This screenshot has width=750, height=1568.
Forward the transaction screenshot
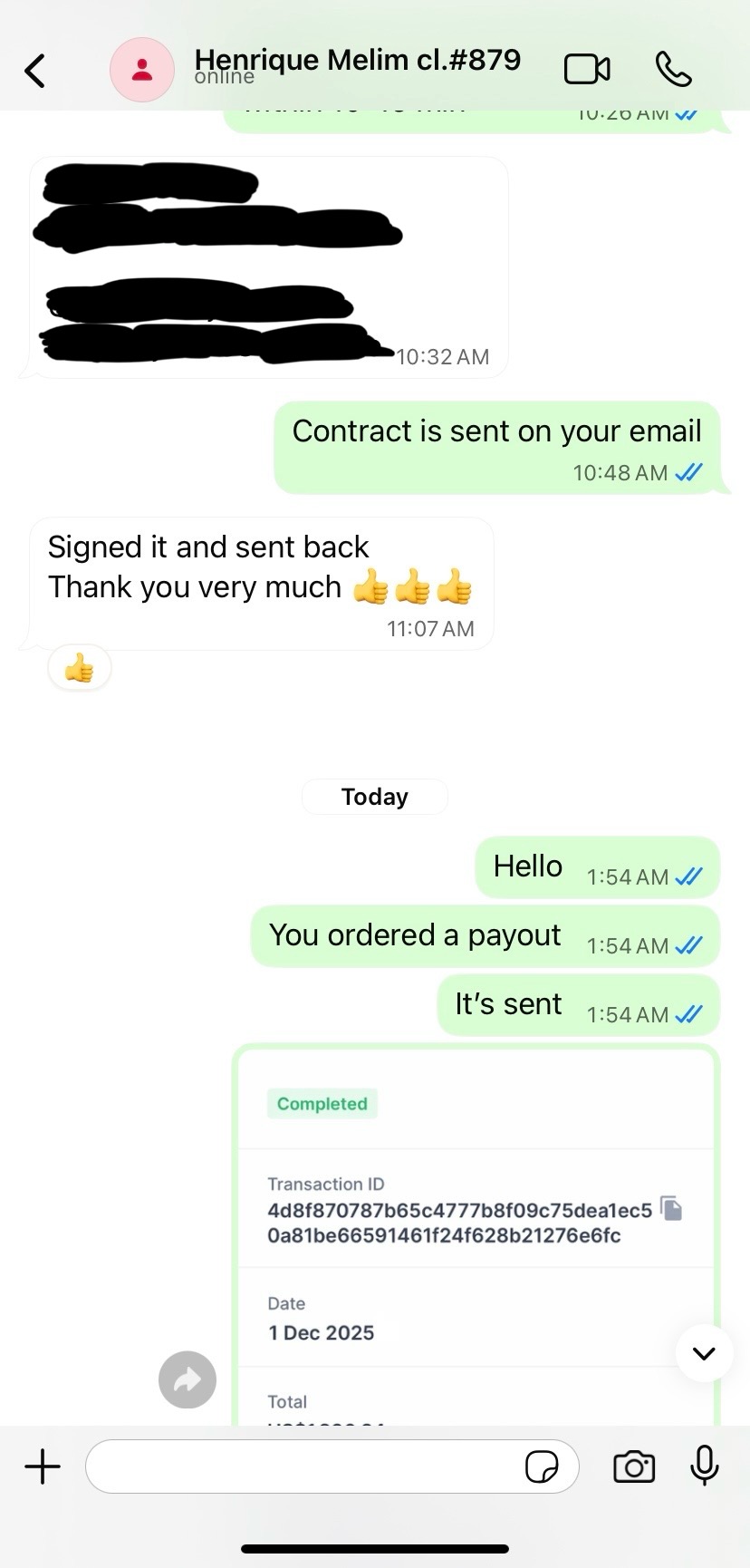(187, 1379)
